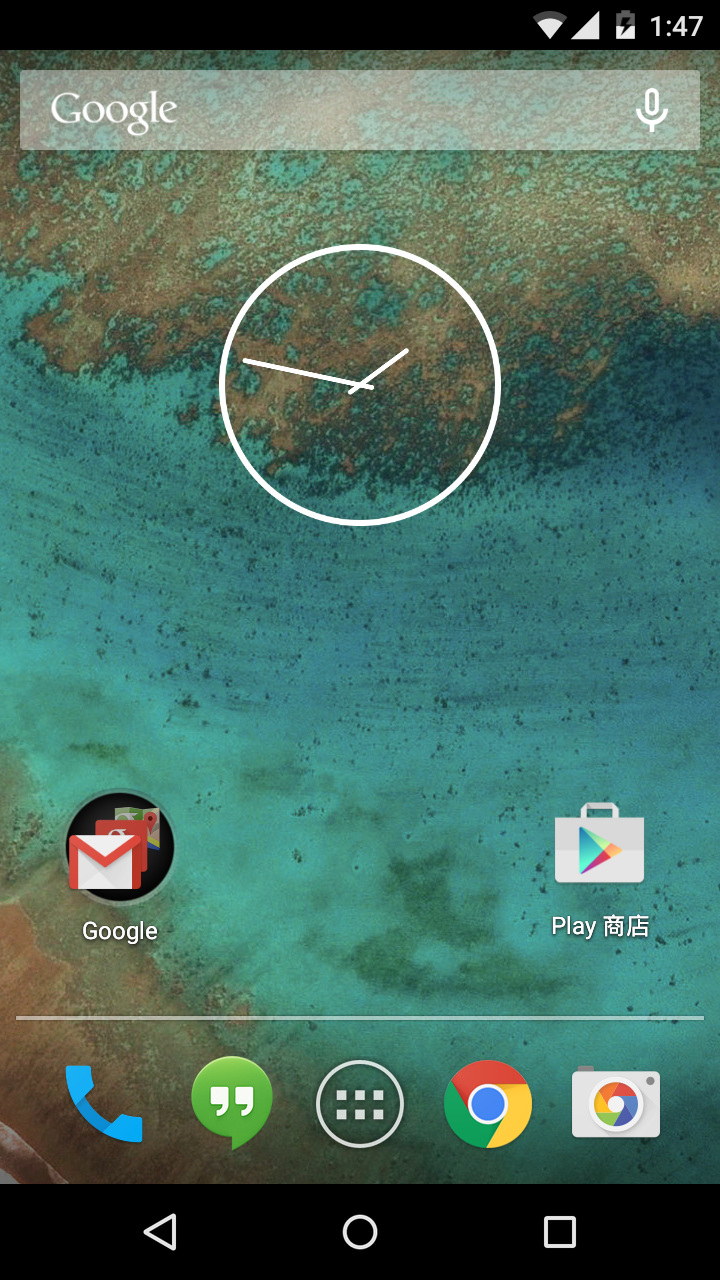Open the all apps drawer

360,1104
